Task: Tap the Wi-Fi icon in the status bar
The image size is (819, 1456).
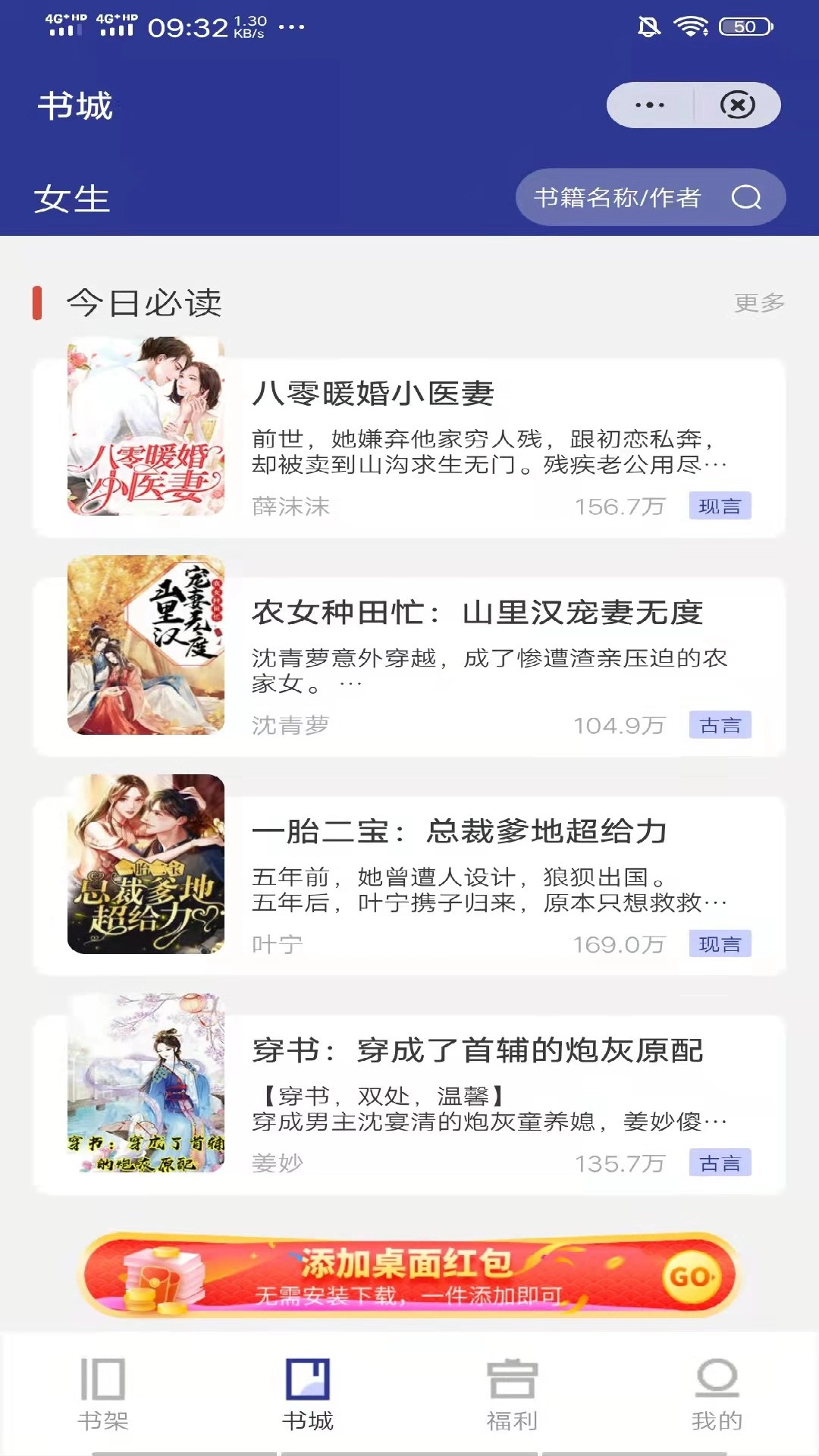Action: (689, 24)
